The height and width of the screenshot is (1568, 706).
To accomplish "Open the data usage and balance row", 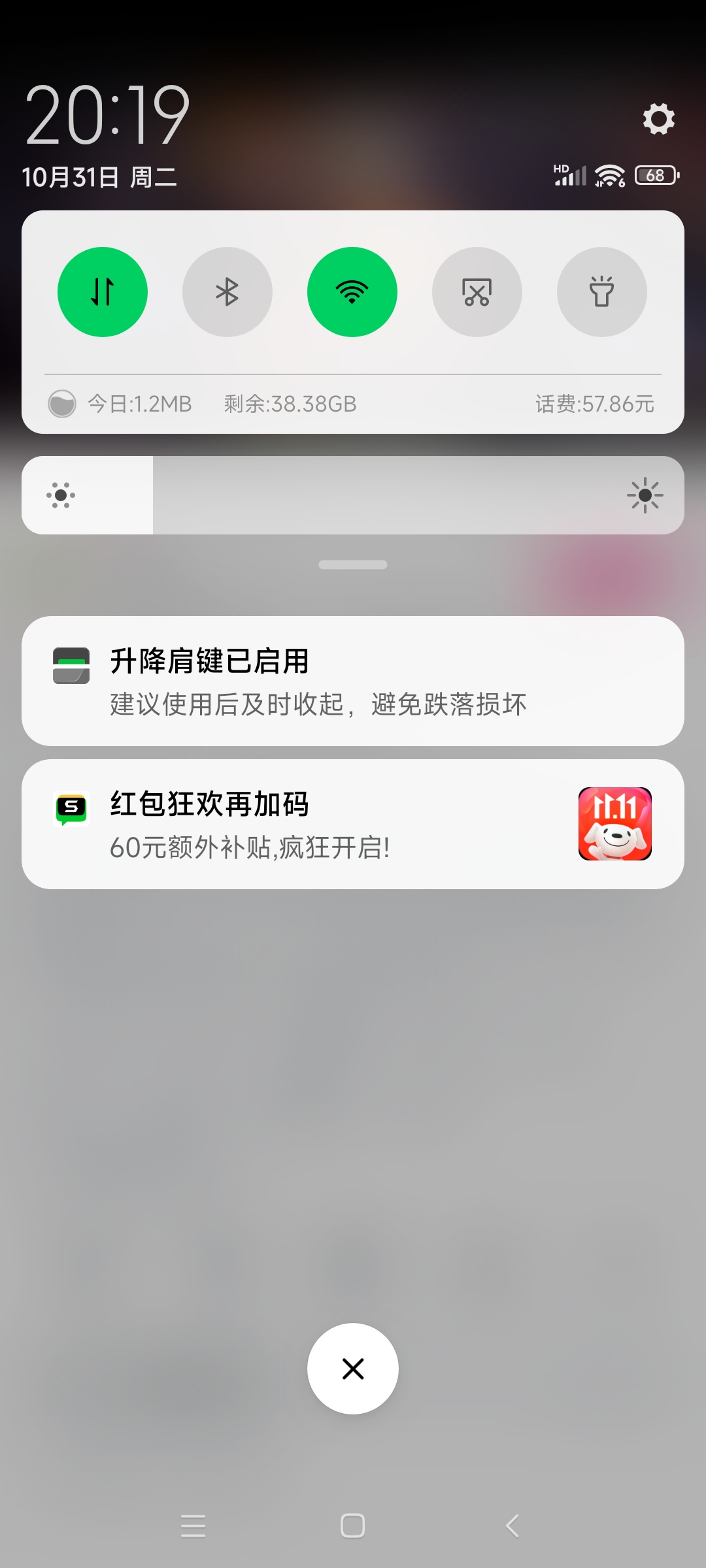I will pyautogui.click(x=353, y=404).
